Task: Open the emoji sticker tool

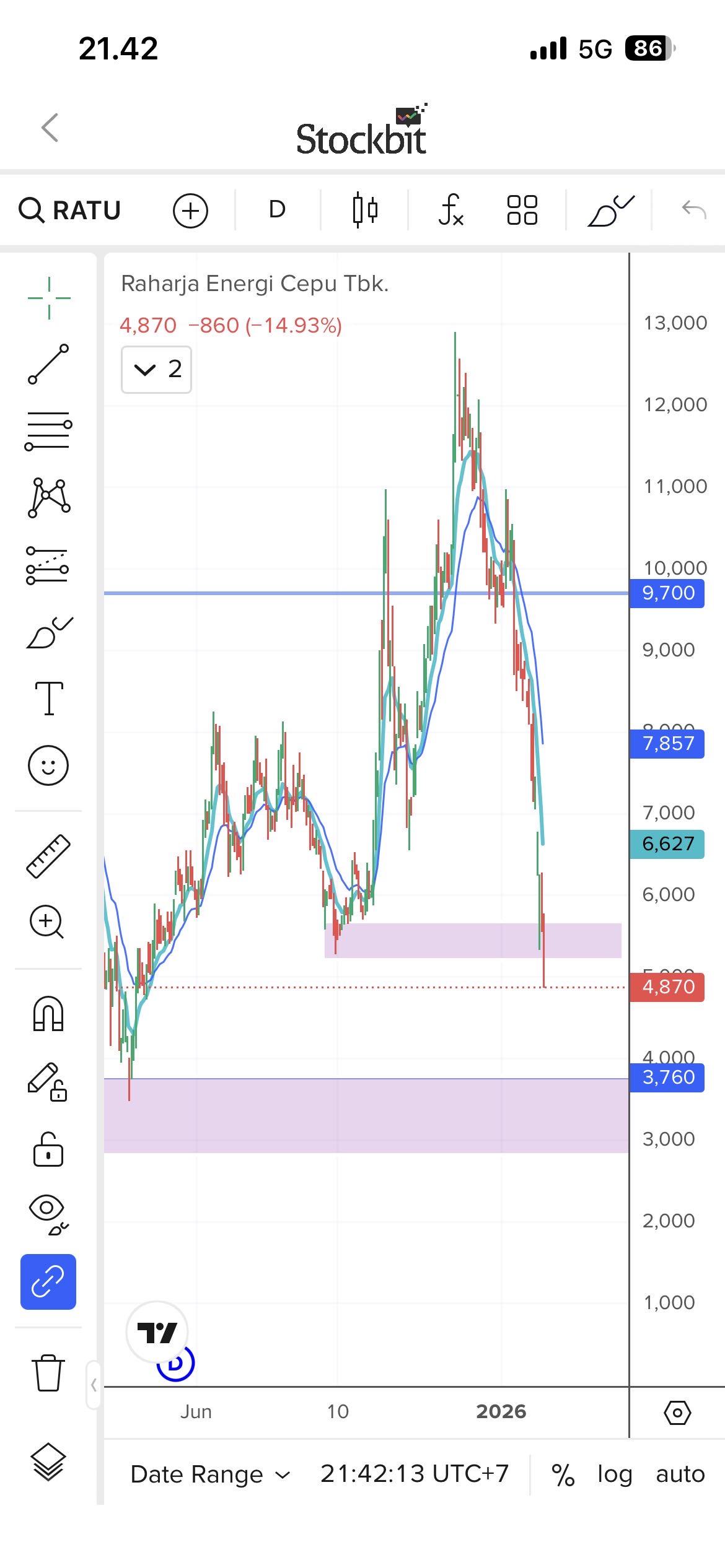Action: [x=48, y=765]
